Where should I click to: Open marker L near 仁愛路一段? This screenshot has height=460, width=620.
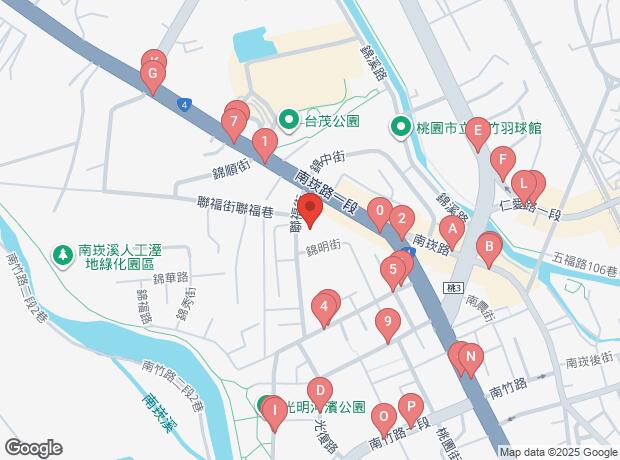pyautogui.click(x=523, y=183)
